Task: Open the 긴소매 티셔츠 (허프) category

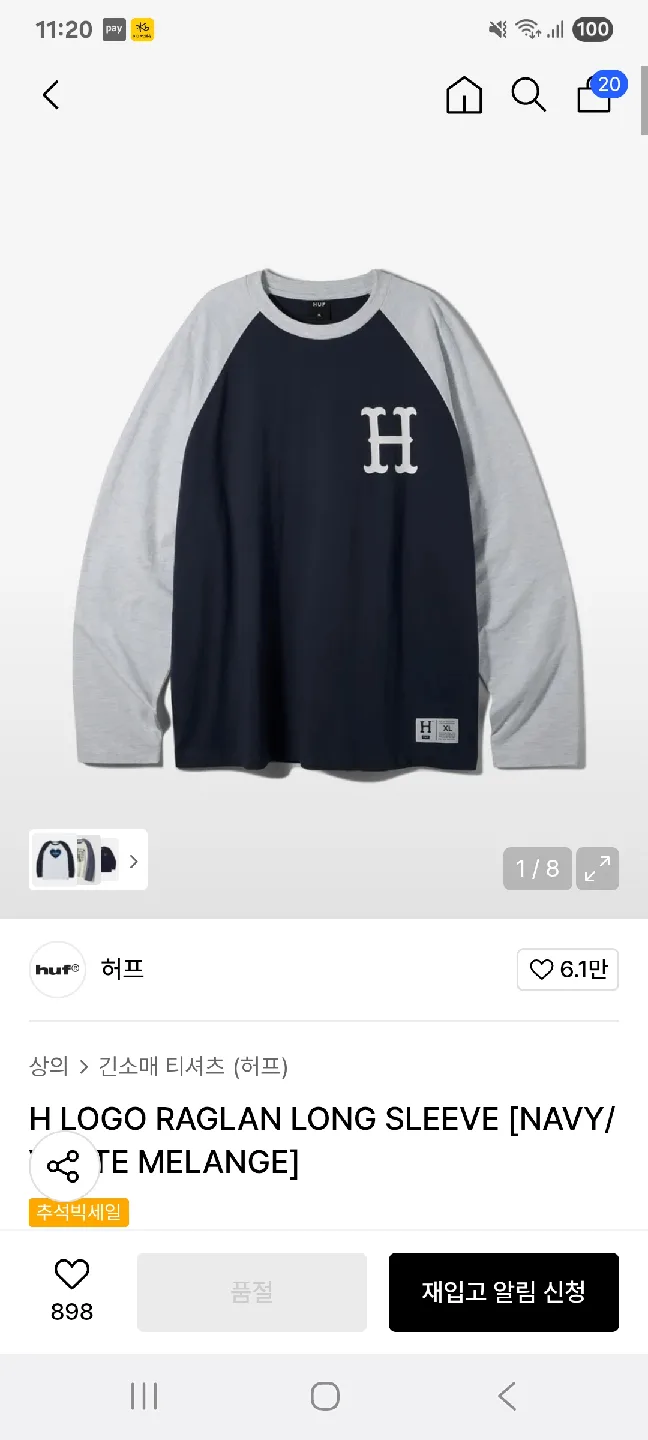Action: (193, 1066)
